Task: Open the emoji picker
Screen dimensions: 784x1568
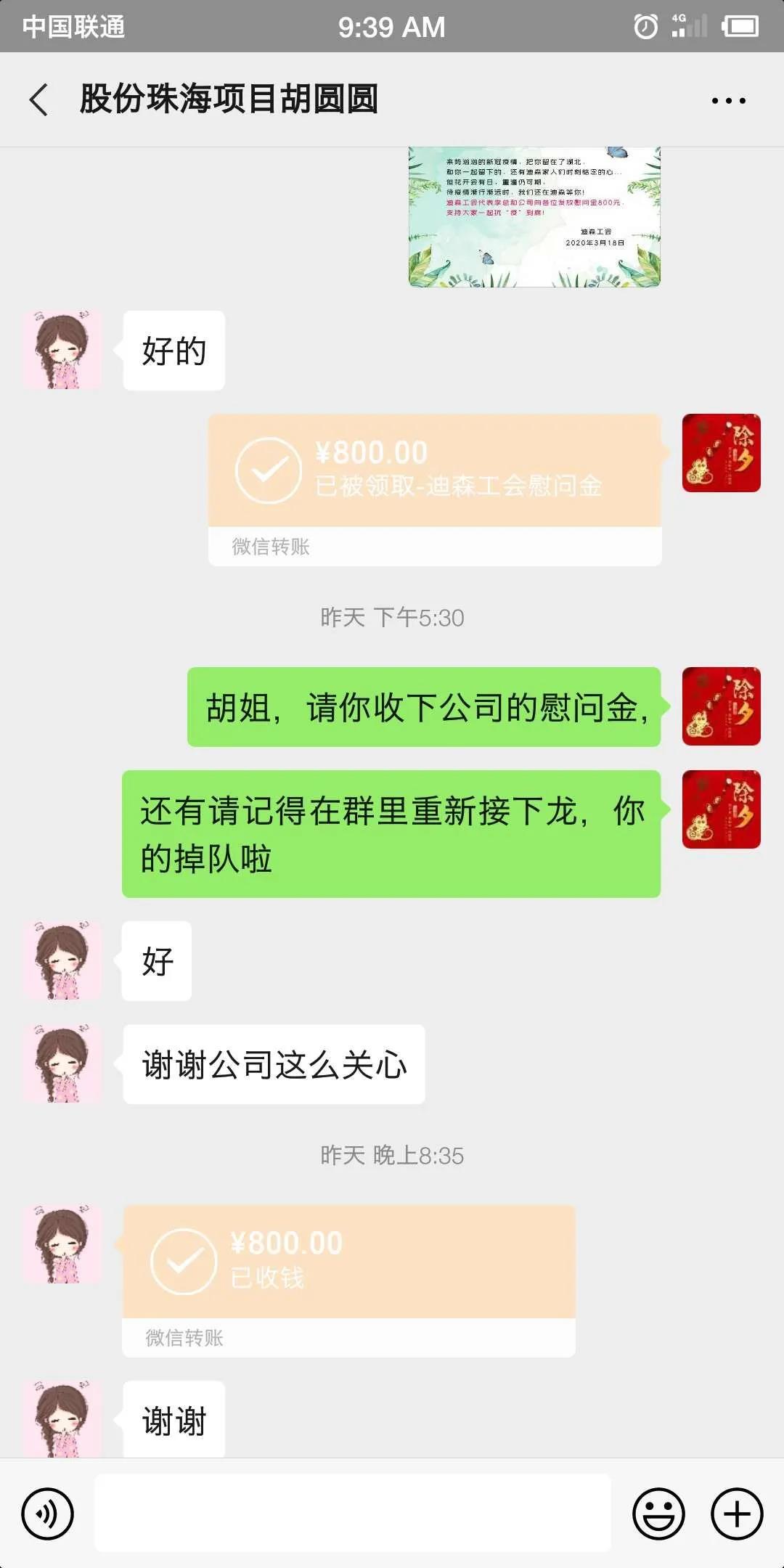Action: 658,1514
